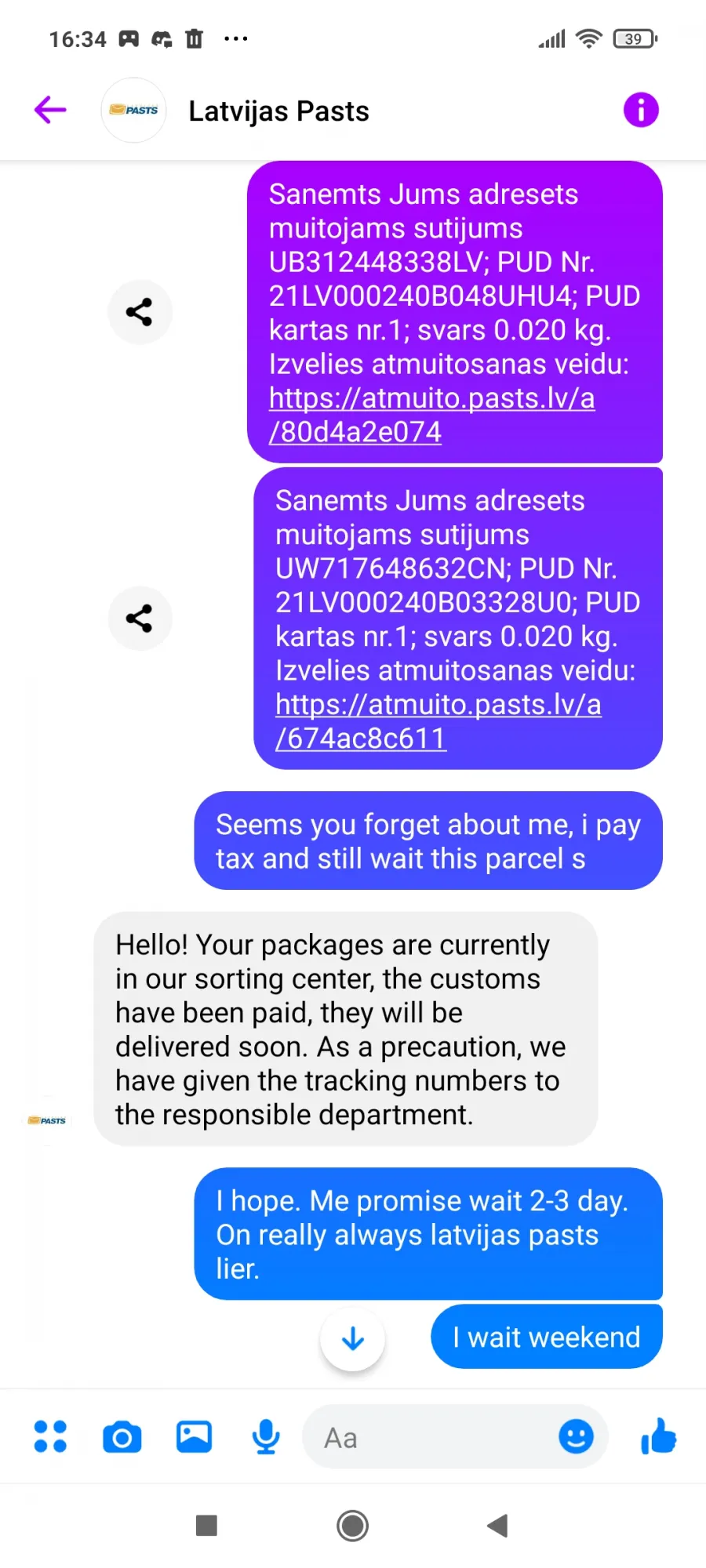Jump to latest messages with down arrow

353,1338
